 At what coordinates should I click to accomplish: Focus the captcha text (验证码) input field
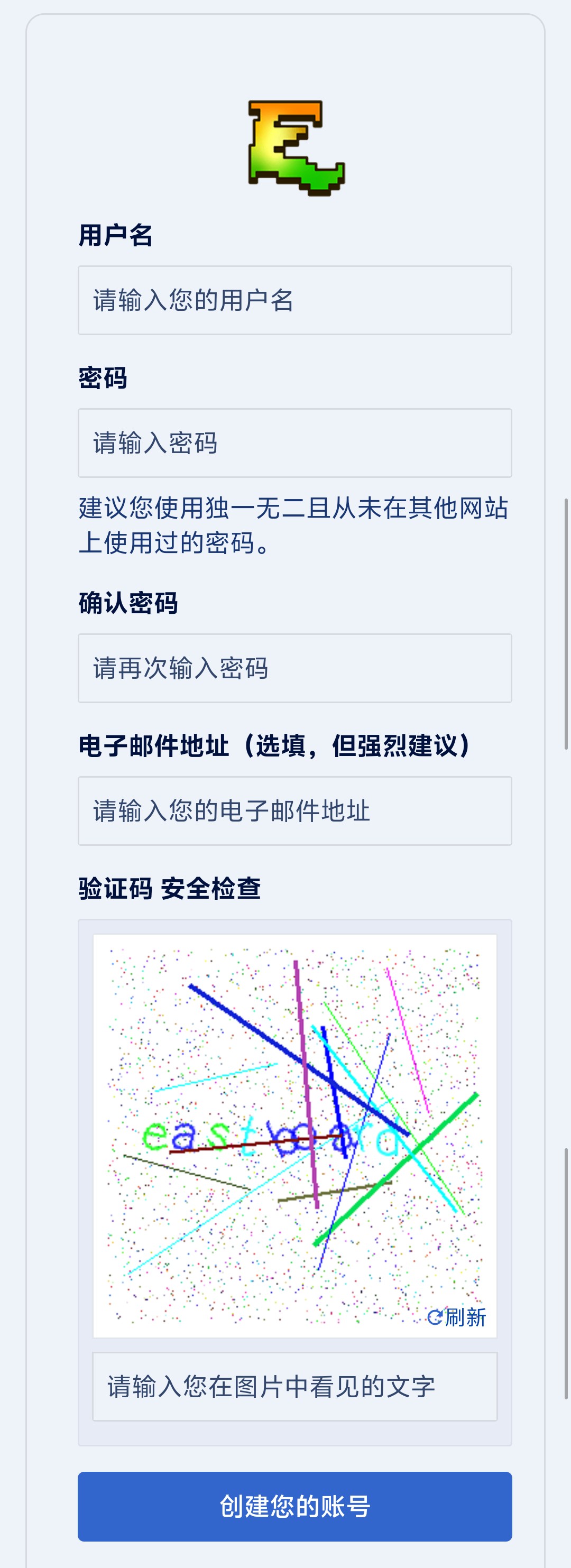(x=294, y=1387)
